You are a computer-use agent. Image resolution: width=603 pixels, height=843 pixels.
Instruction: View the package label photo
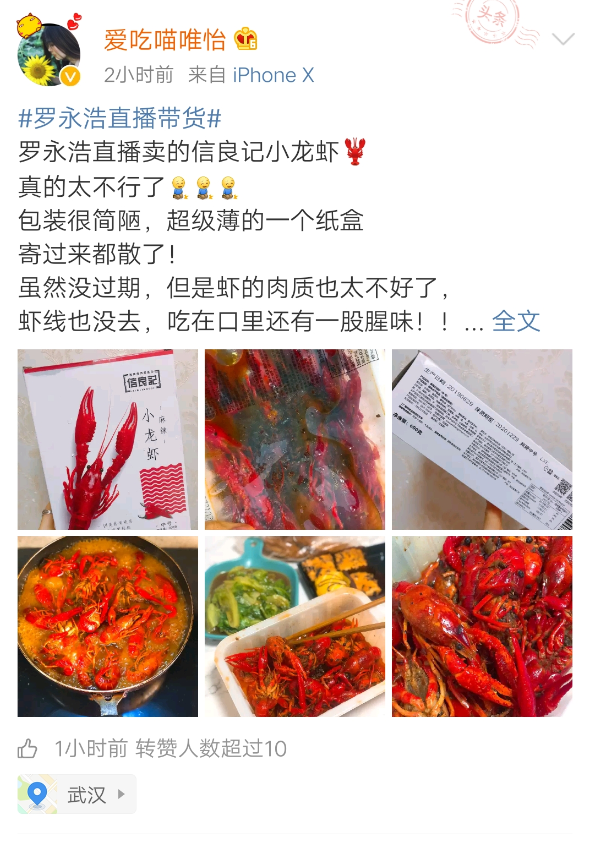click(x=481, y=439)
